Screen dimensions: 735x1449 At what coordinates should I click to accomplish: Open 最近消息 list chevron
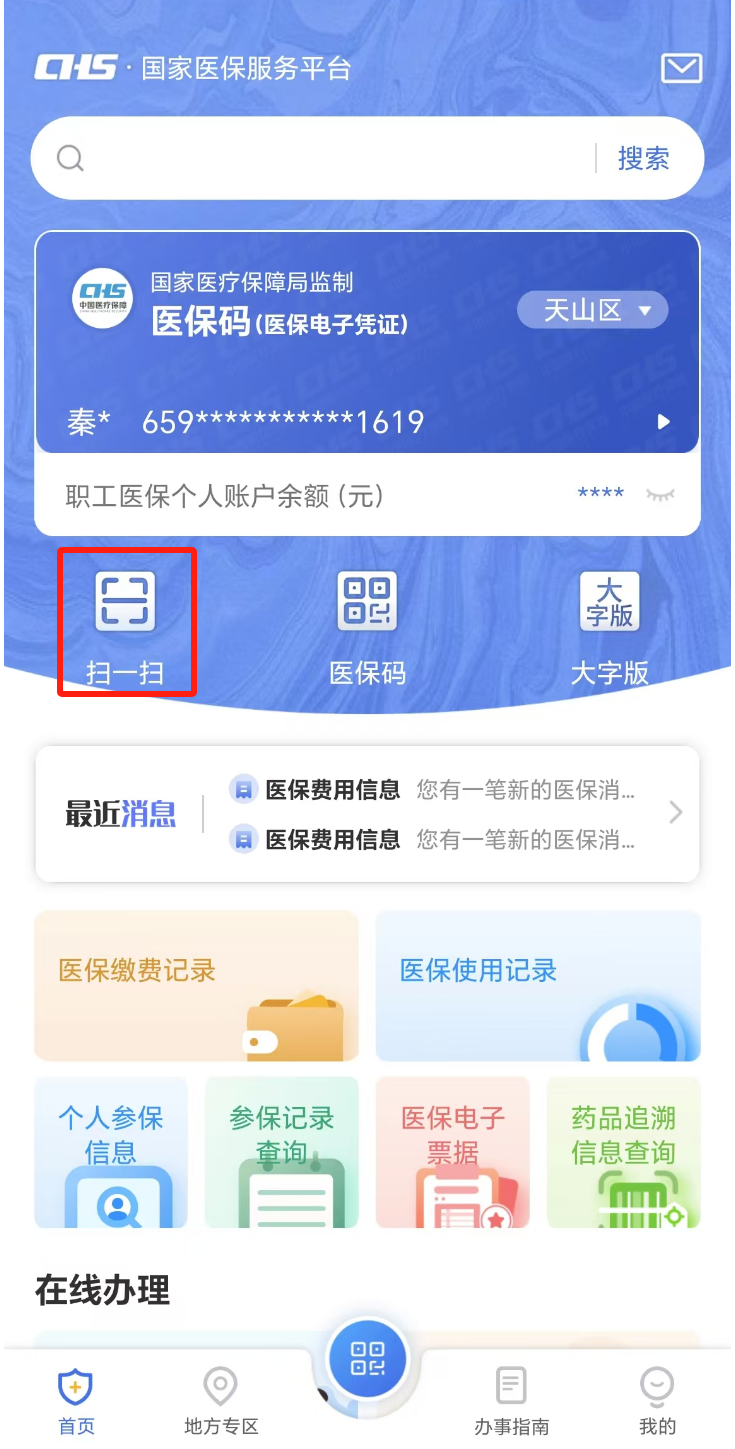point(675,812)
